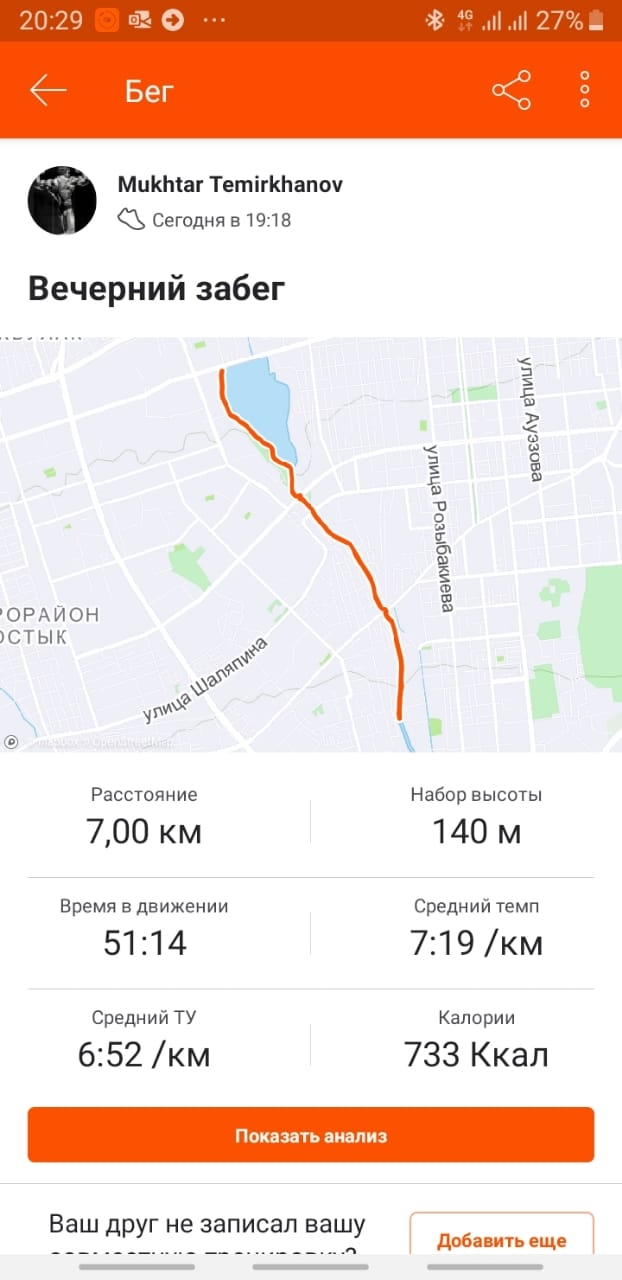Tap the Добавить еще button
622x1280 pixels.
coord(501,1241)
